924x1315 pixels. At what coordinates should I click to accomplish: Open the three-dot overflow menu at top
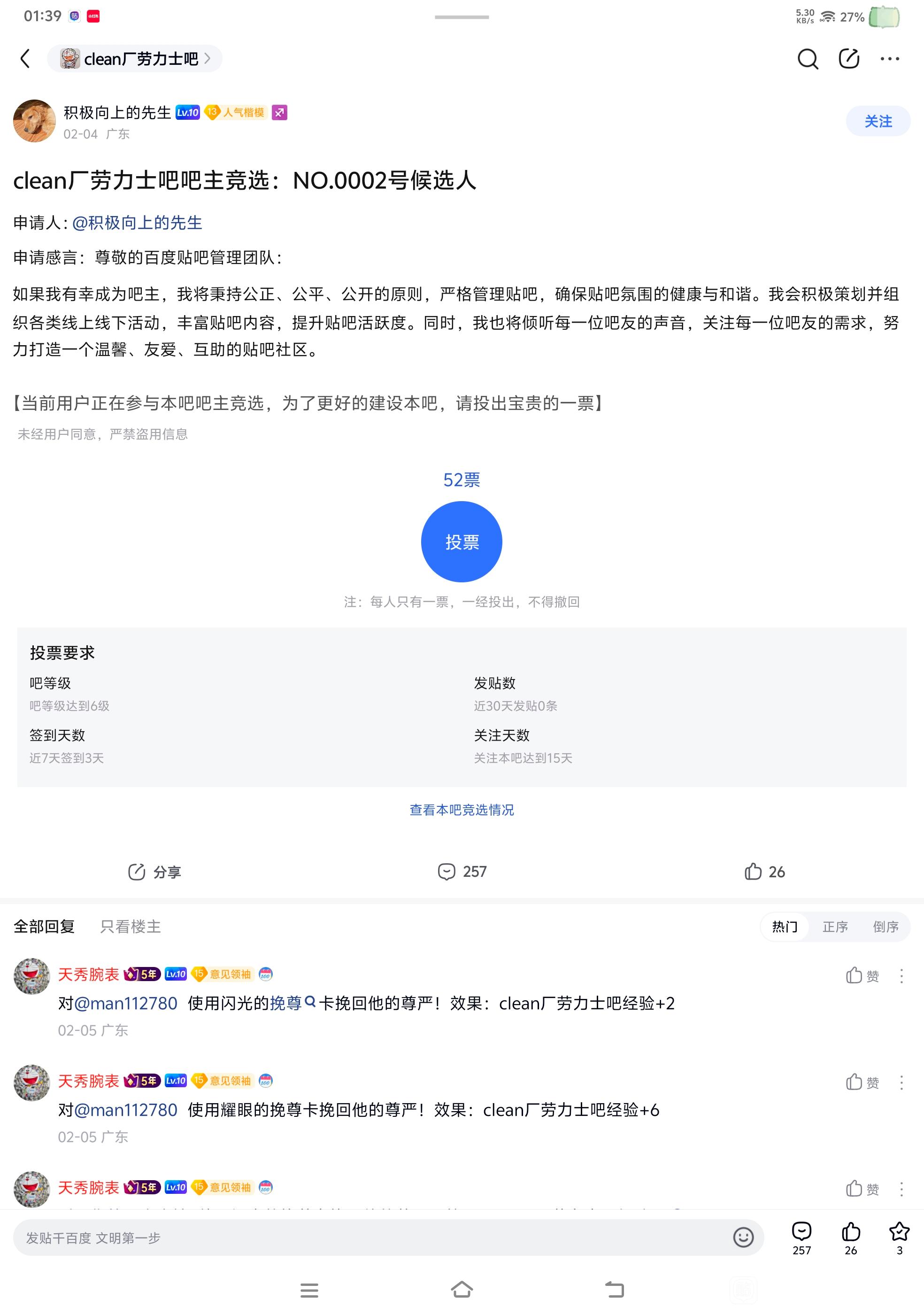click(x=889, y=58)
